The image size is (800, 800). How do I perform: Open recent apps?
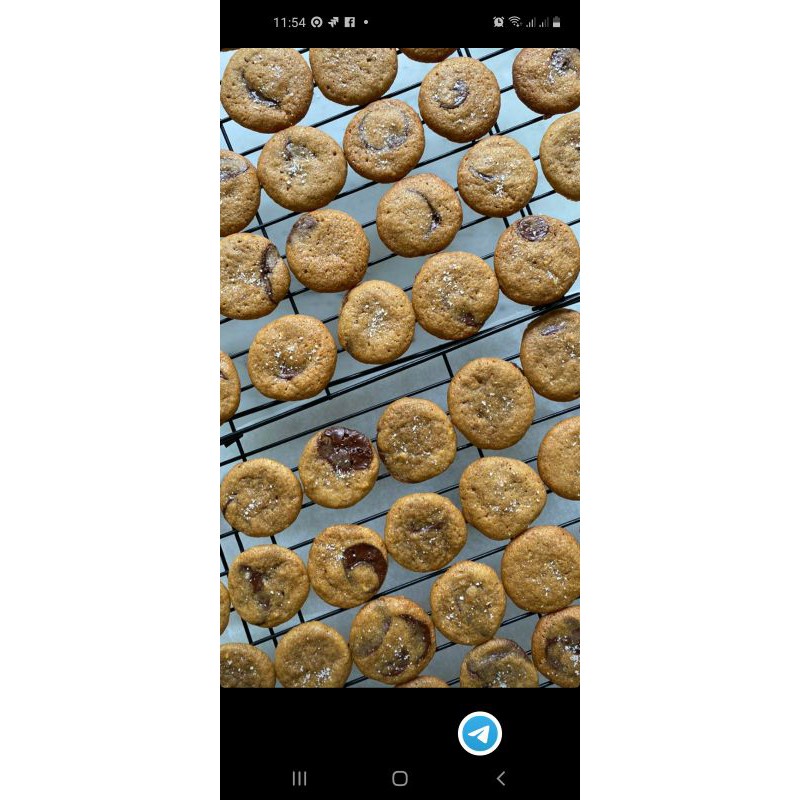click(299, 778)
